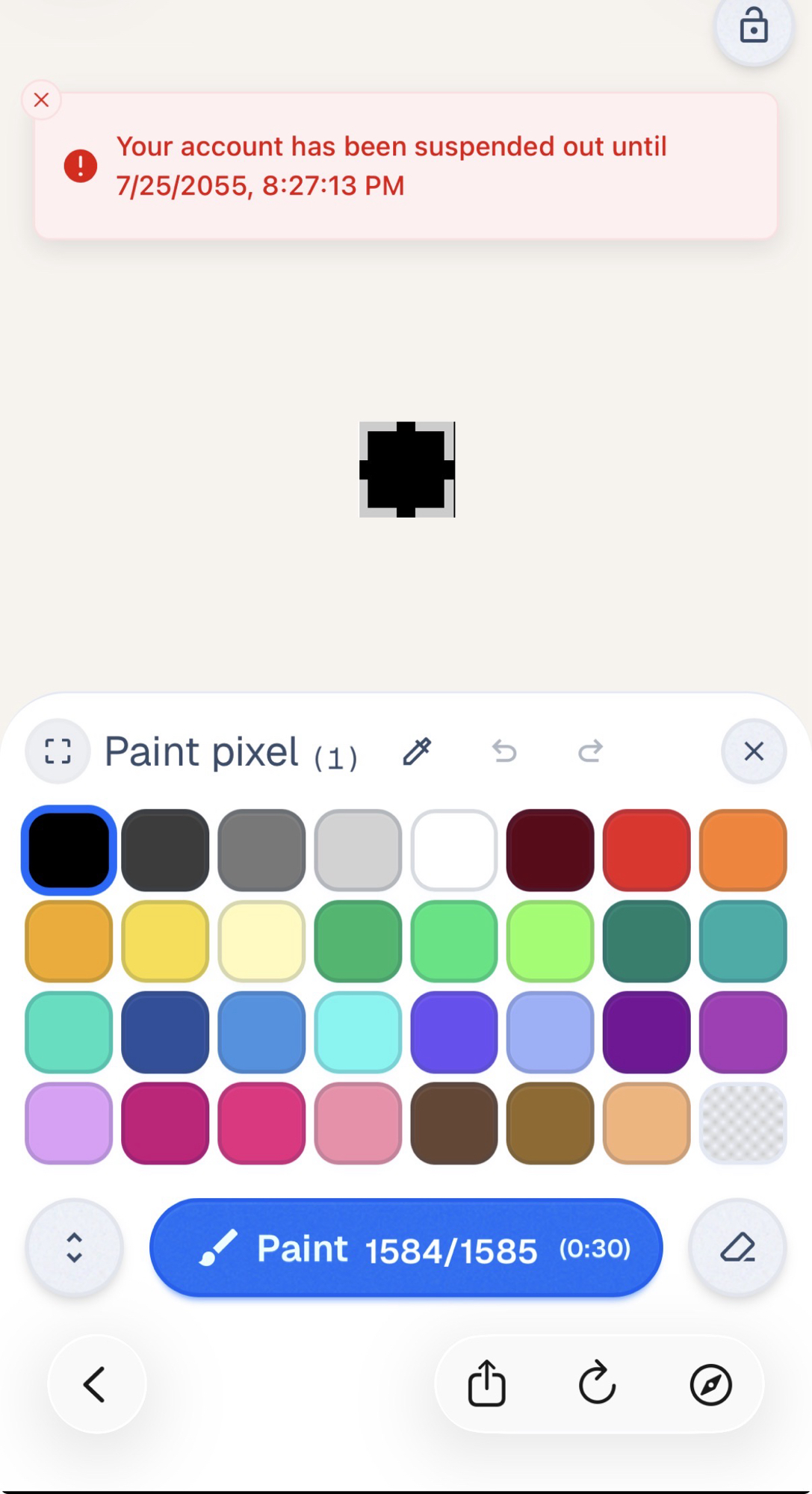The width and height of the screenshot is (812, 1494).
Task: Dismiss the account suspended alert
Action: click(41, 100)
